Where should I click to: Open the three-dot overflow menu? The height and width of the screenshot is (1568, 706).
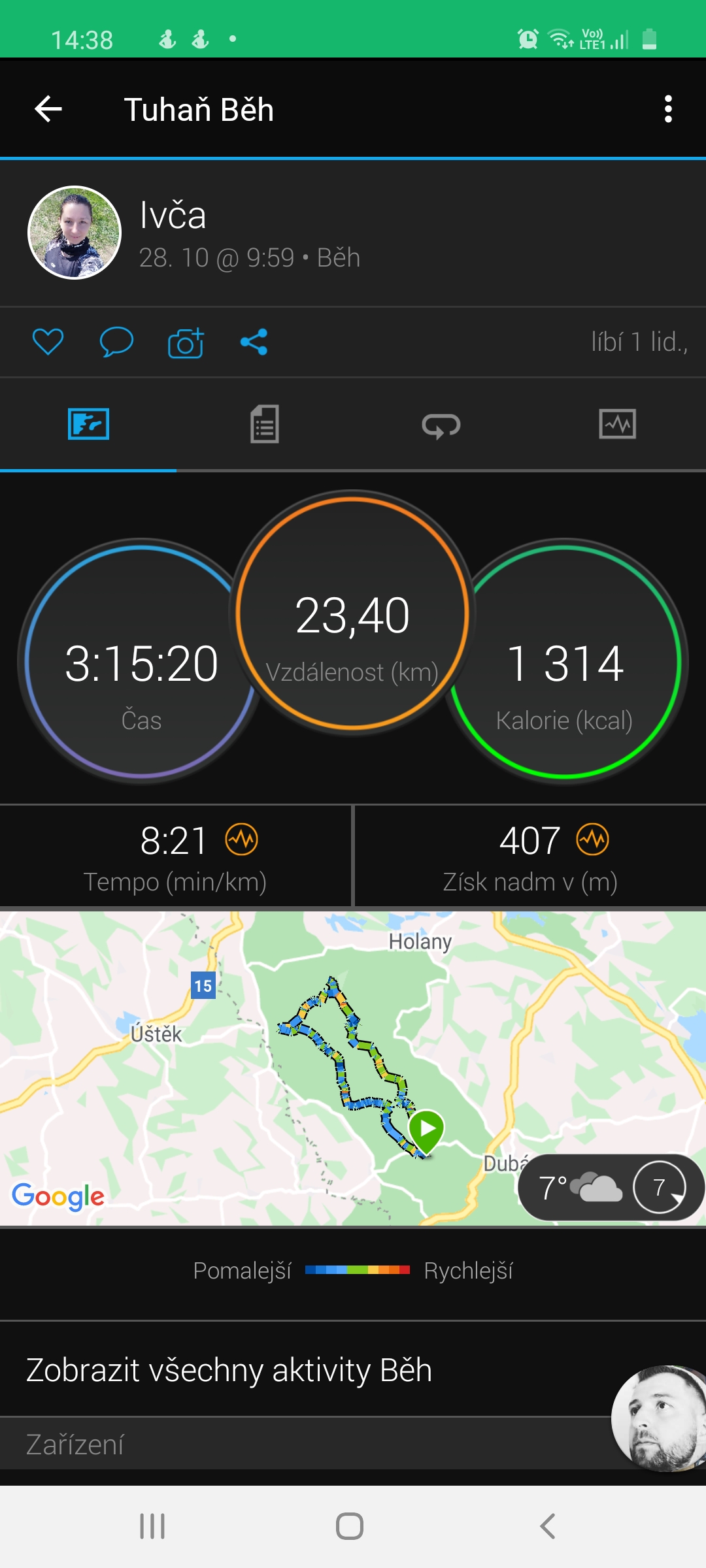point(667,109)
